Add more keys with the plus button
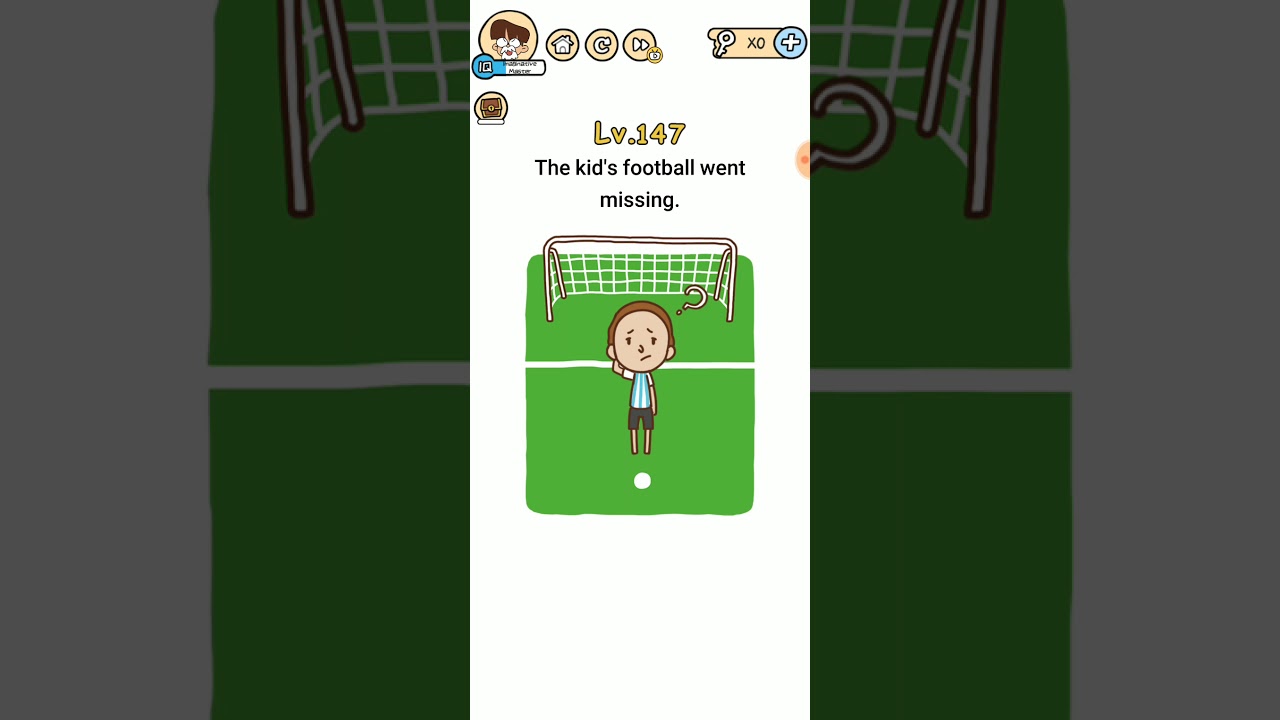Screen dimensions: 1280x720 point(790,43)
